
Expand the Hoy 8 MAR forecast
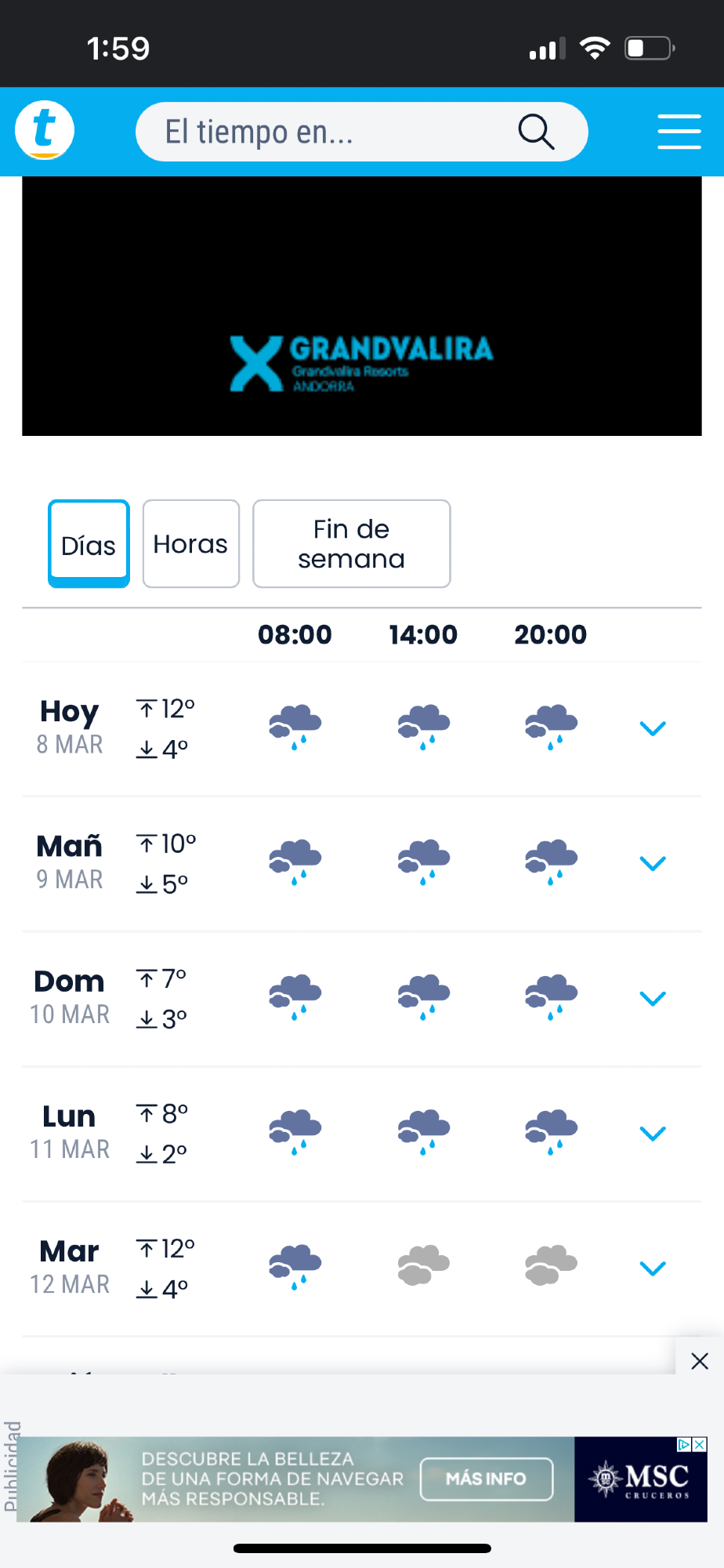tap(652, 728)
